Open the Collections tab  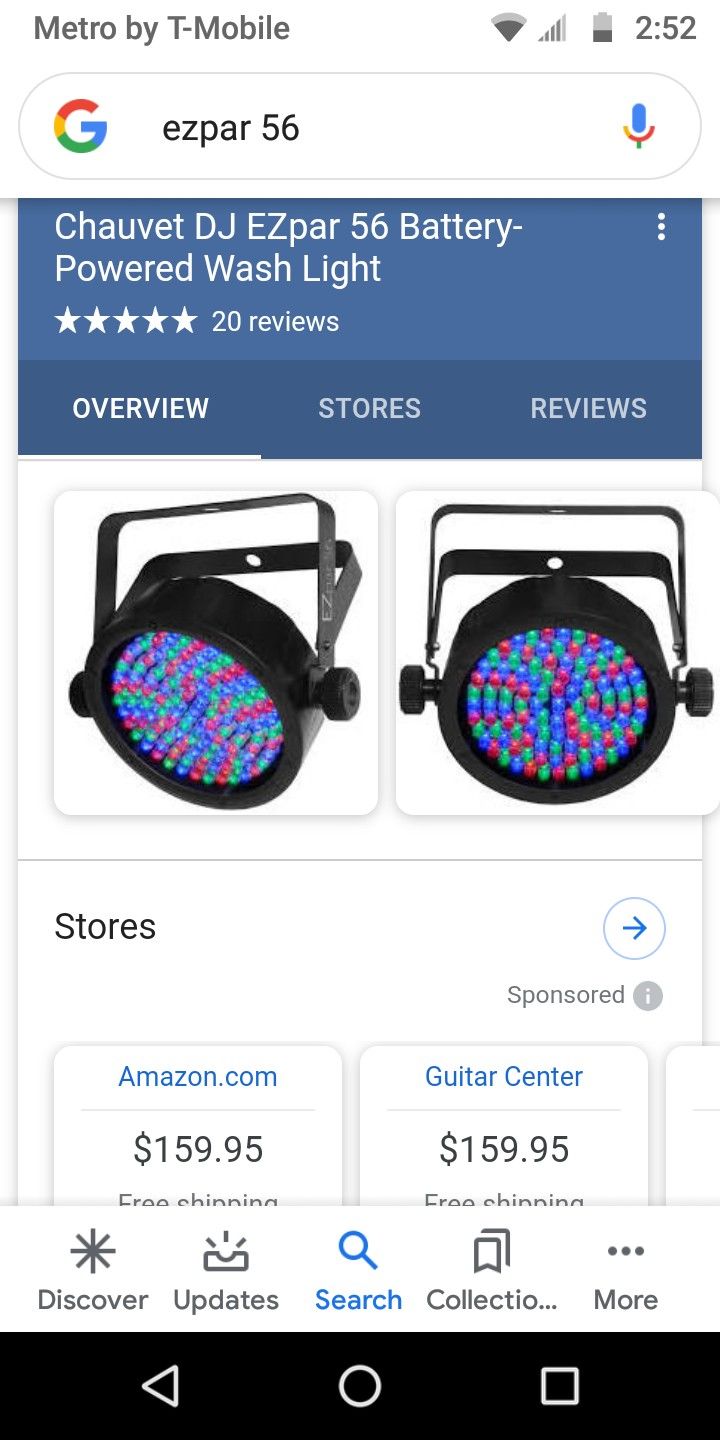point(491,1270)
